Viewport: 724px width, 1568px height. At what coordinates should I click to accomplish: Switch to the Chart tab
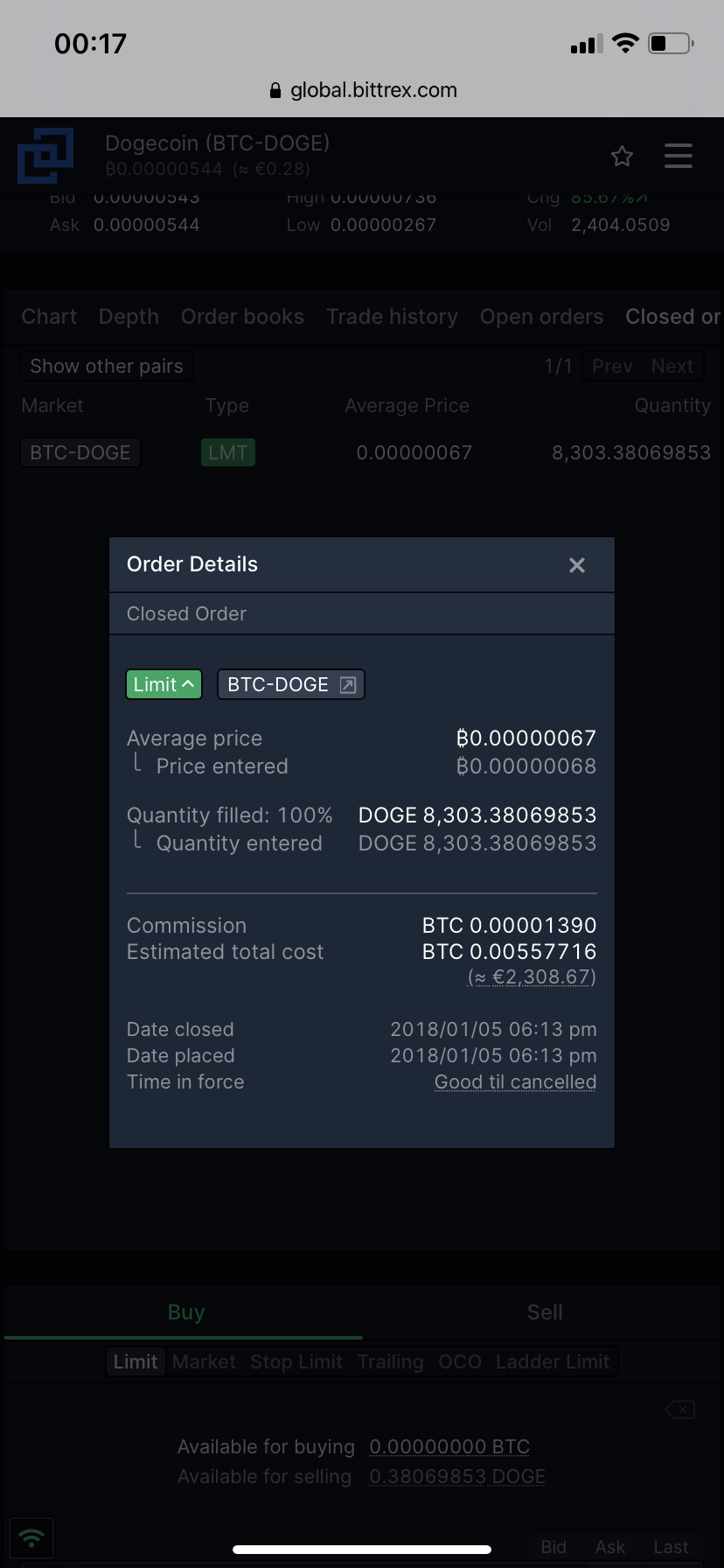tap(49, 317)
